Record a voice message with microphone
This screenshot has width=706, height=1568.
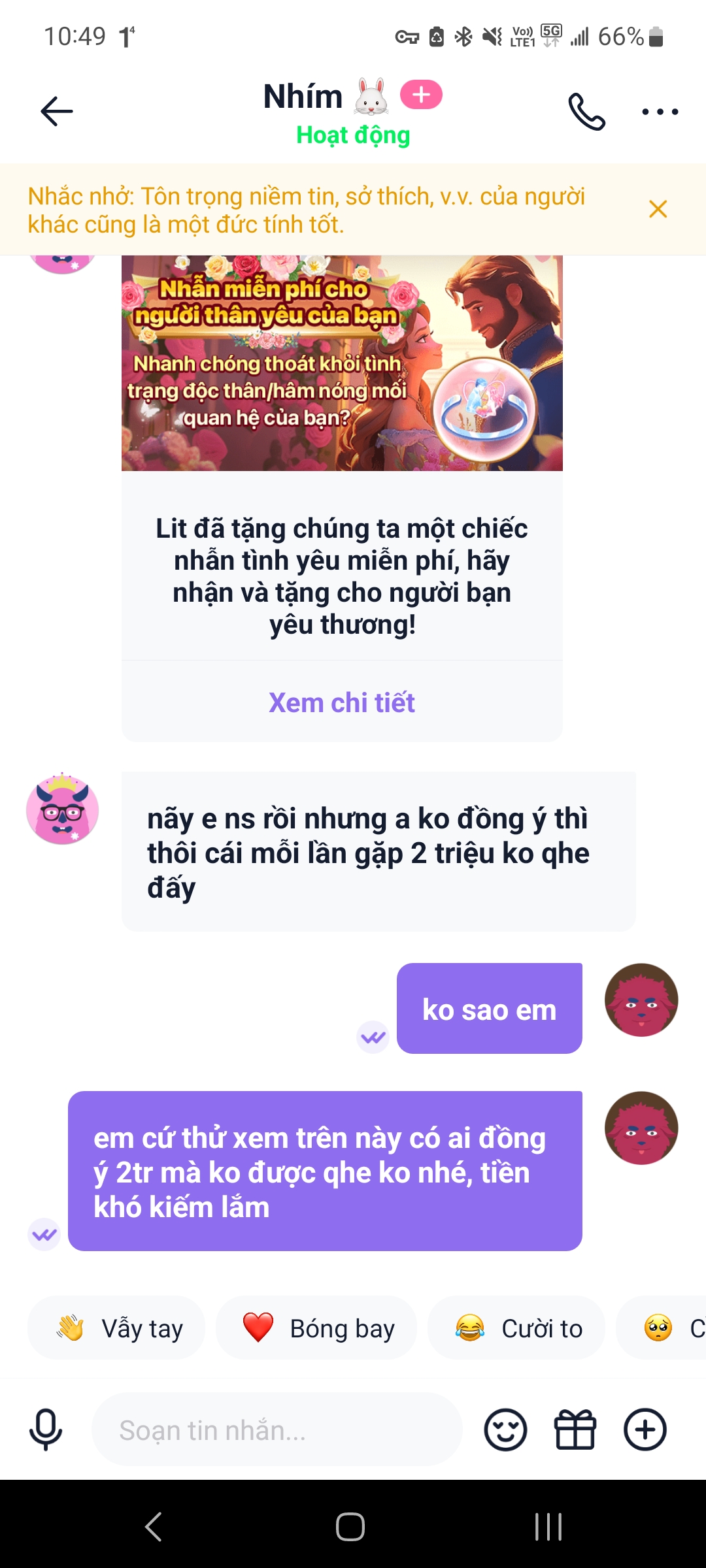46,1430
